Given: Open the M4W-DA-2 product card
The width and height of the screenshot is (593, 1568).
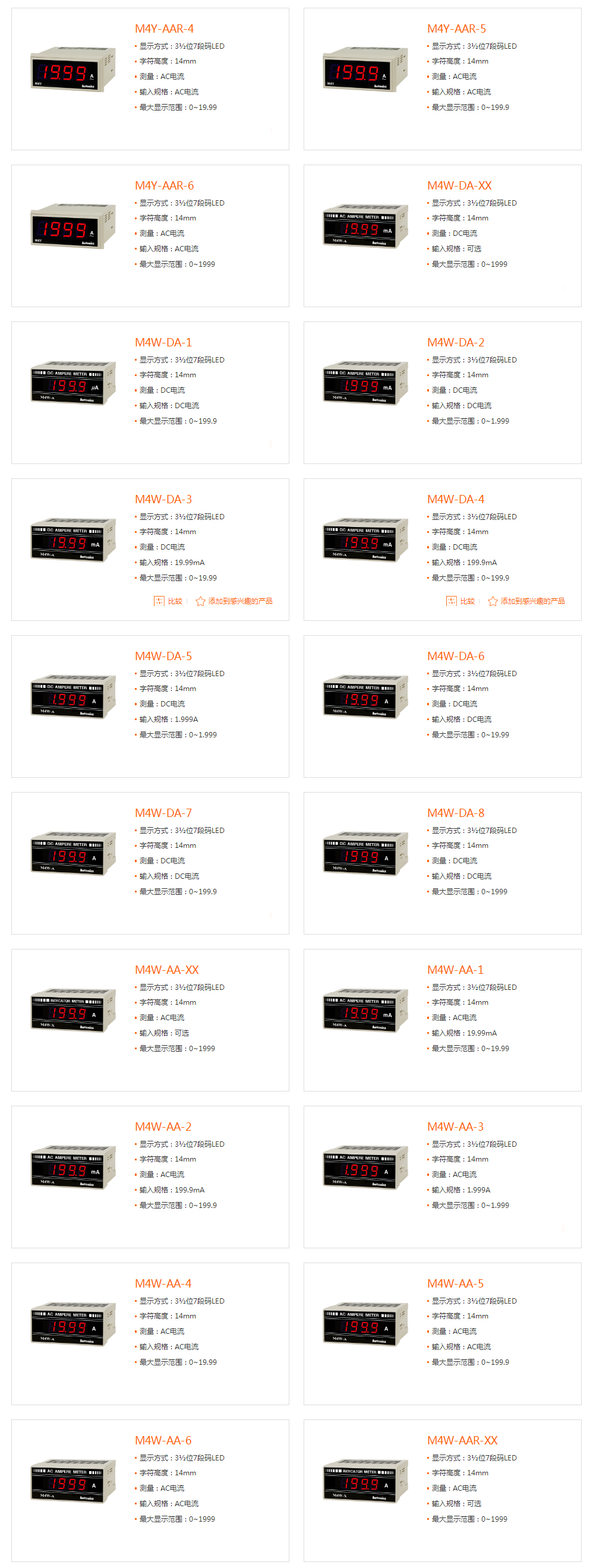Looking at the screenshot, I should coord(455,343).
